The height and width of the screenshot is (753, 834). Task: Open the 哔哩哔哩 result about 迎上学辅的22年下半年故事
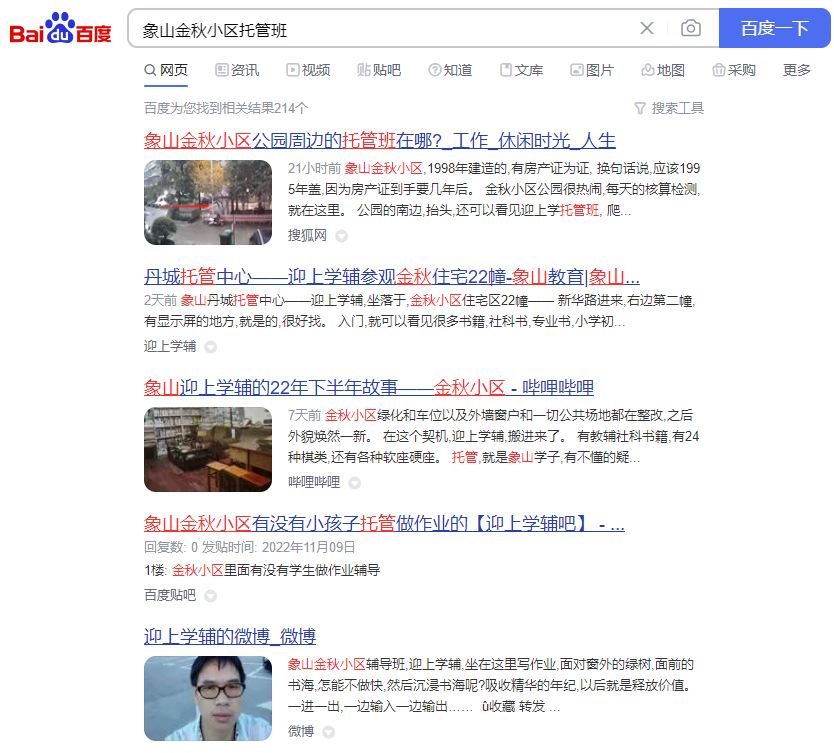(369, 387)
